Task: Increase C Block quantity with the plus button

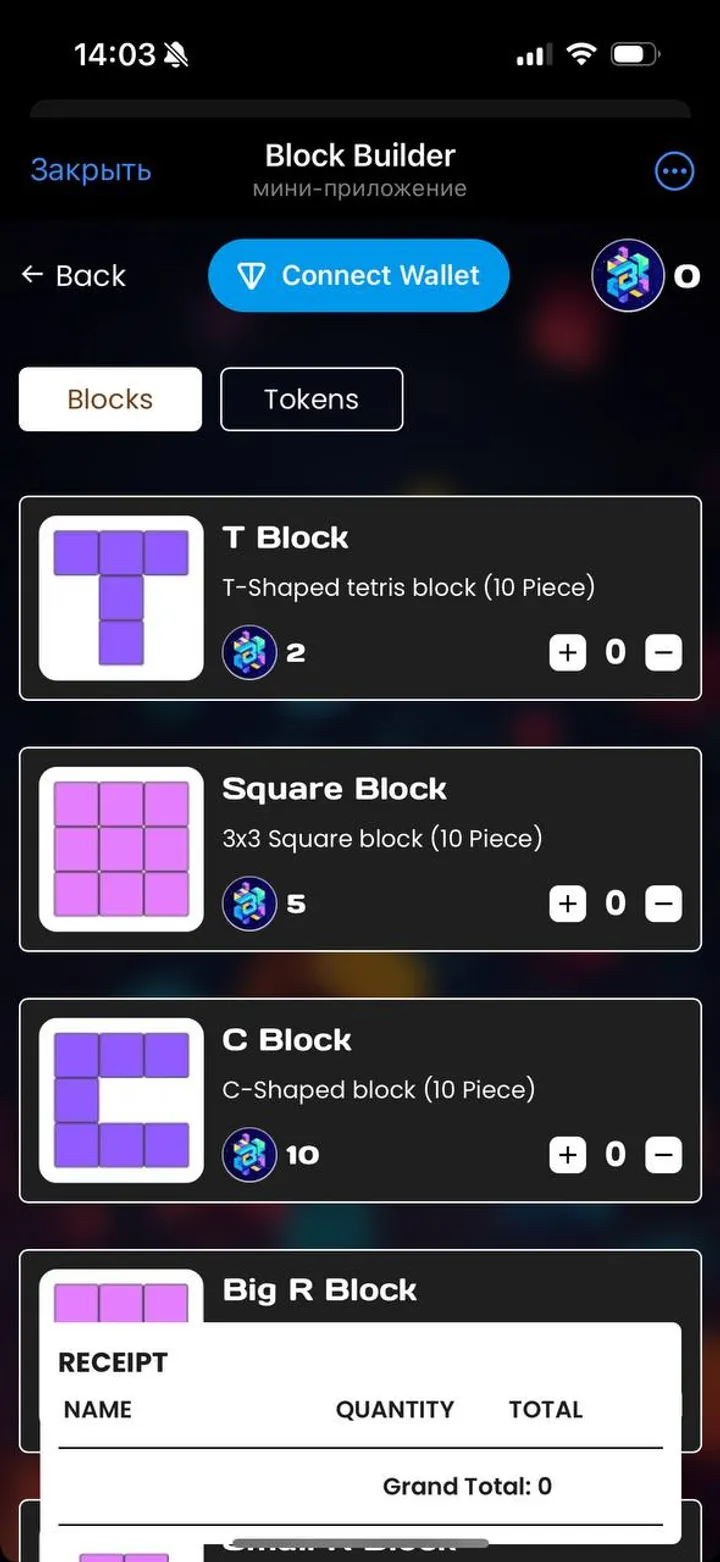Action: 567,1154
